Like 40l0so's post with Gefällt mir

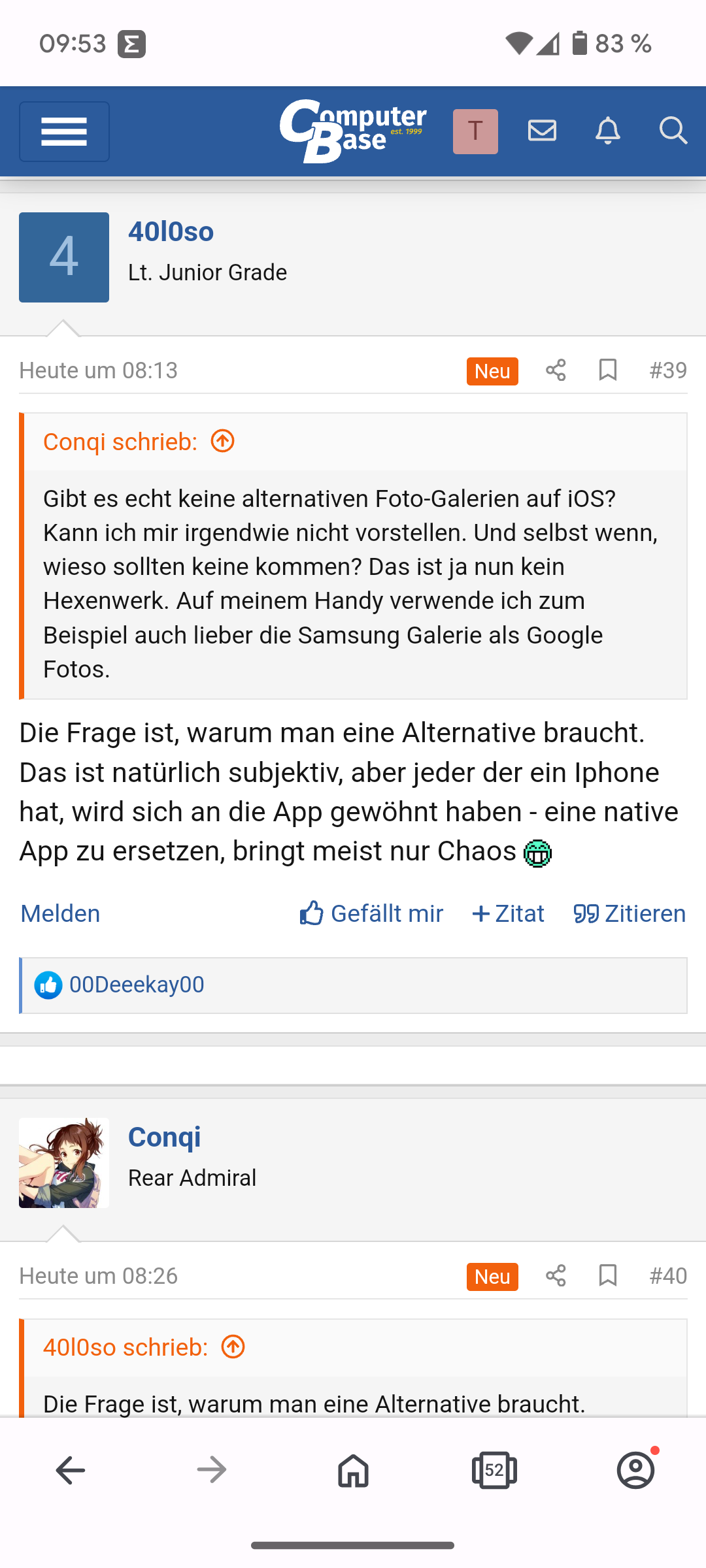point(371,913)
